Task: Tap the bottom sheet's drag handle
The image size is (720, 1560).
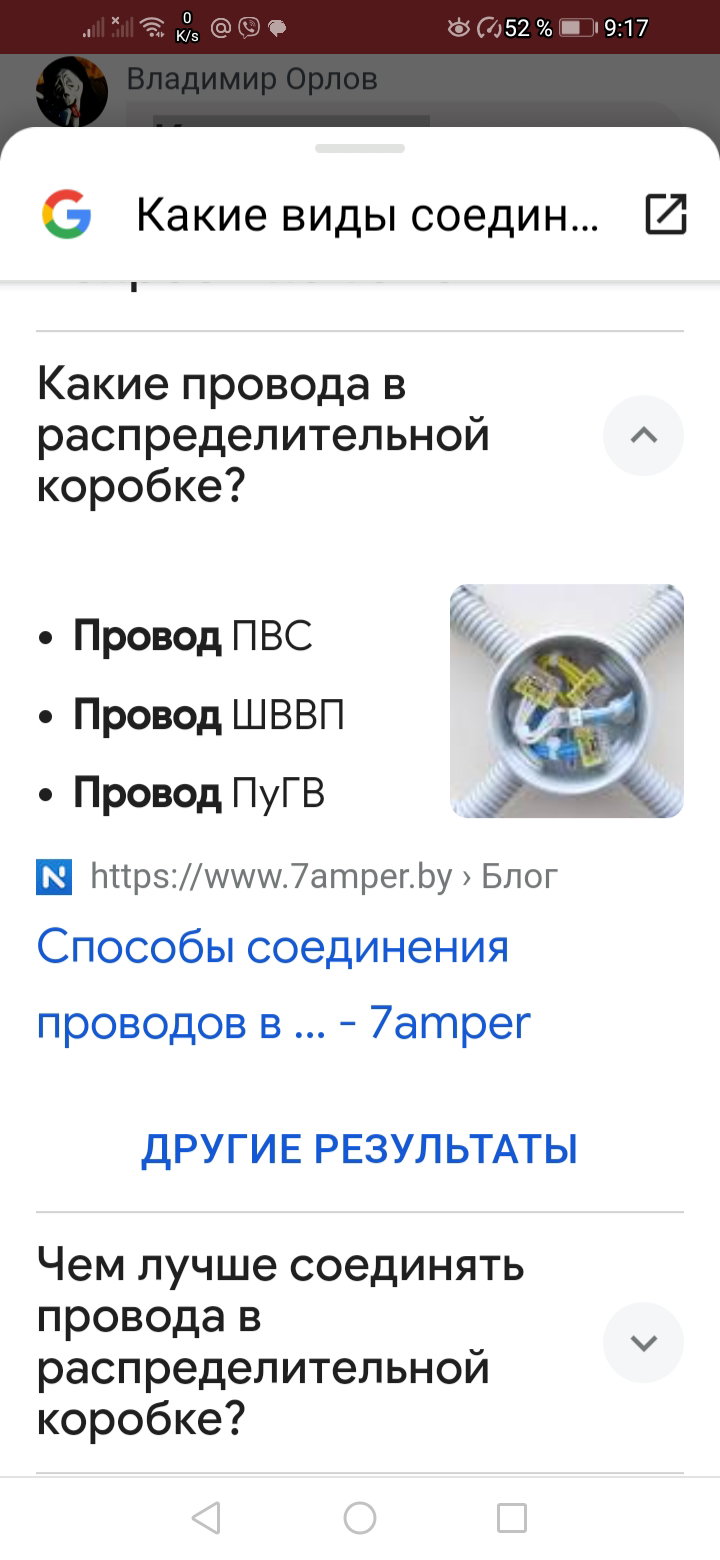Action: [x=360, y=148]
